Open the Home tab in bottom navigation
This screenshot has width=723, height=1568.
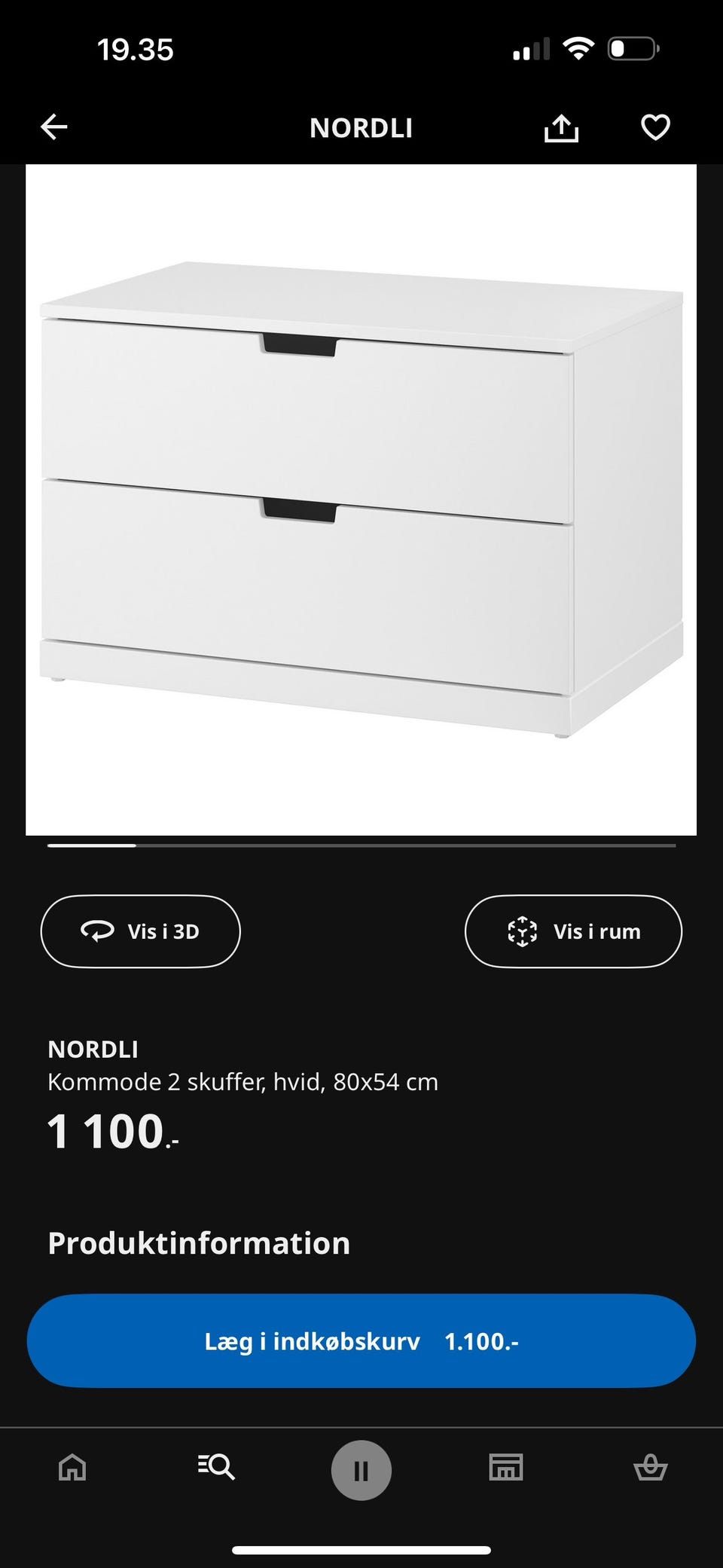coord(71,1468)
